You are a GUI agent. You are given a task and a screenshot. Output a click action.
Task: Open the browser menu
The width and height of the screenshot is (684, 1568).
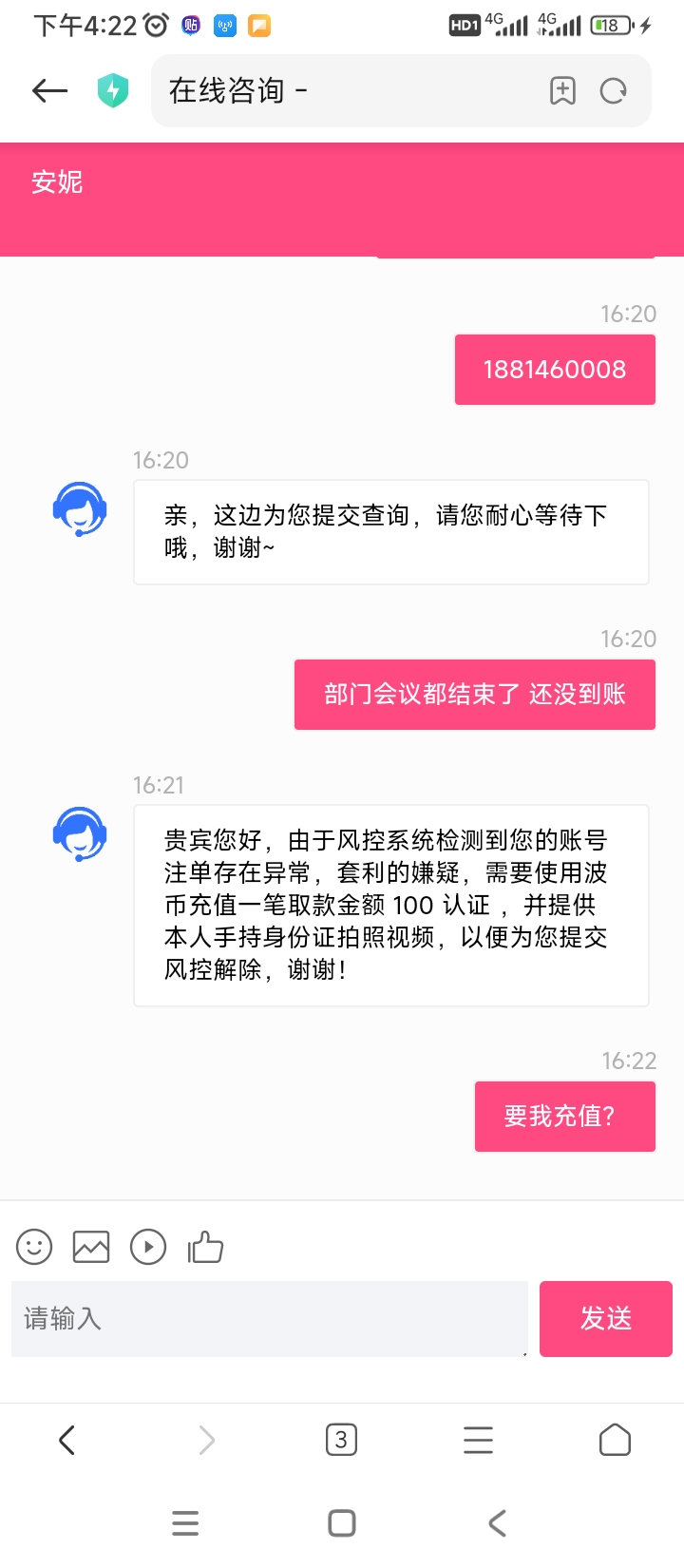478,1441
